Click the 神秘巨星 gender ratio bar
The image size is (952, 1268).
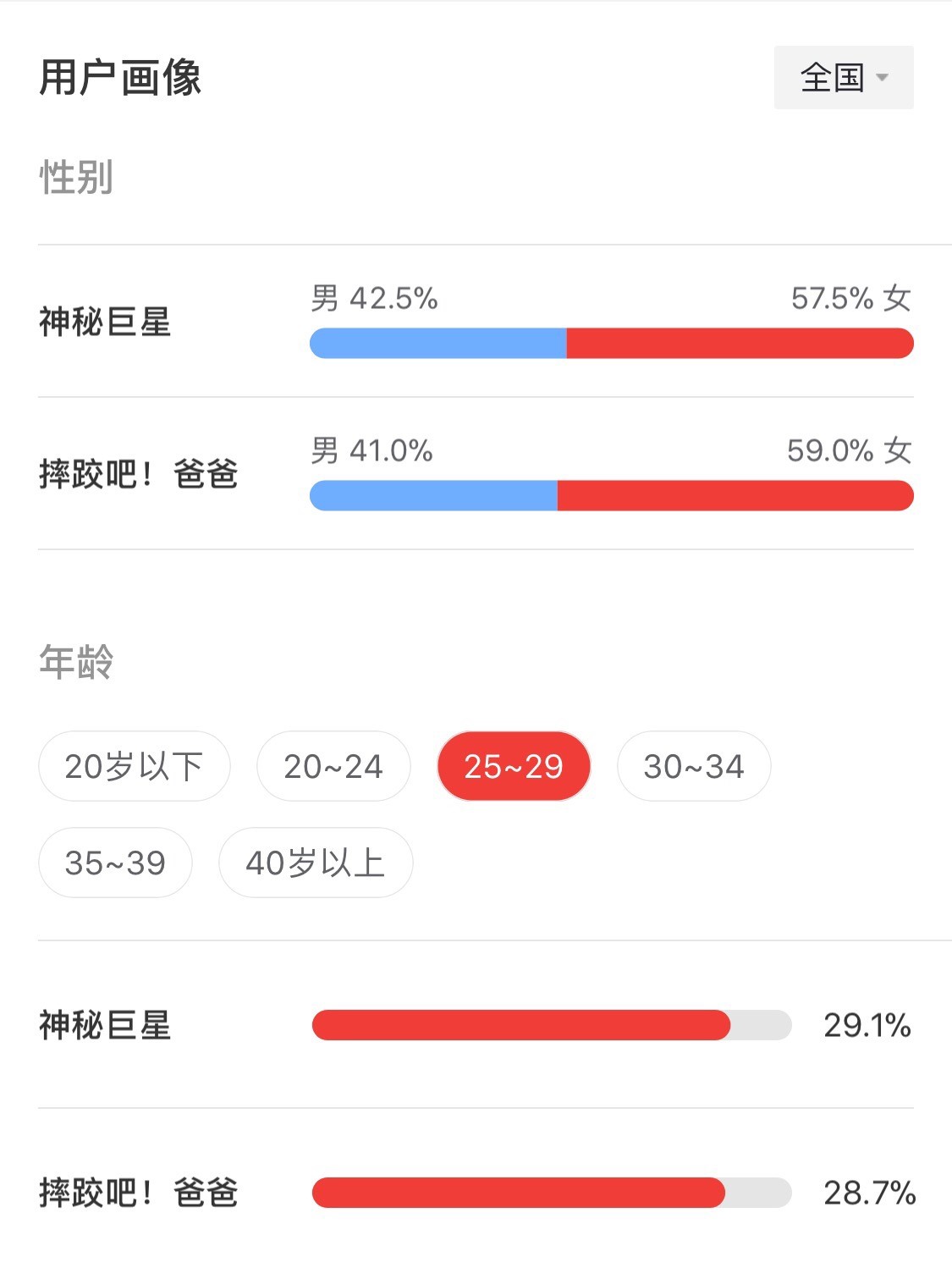612,343
